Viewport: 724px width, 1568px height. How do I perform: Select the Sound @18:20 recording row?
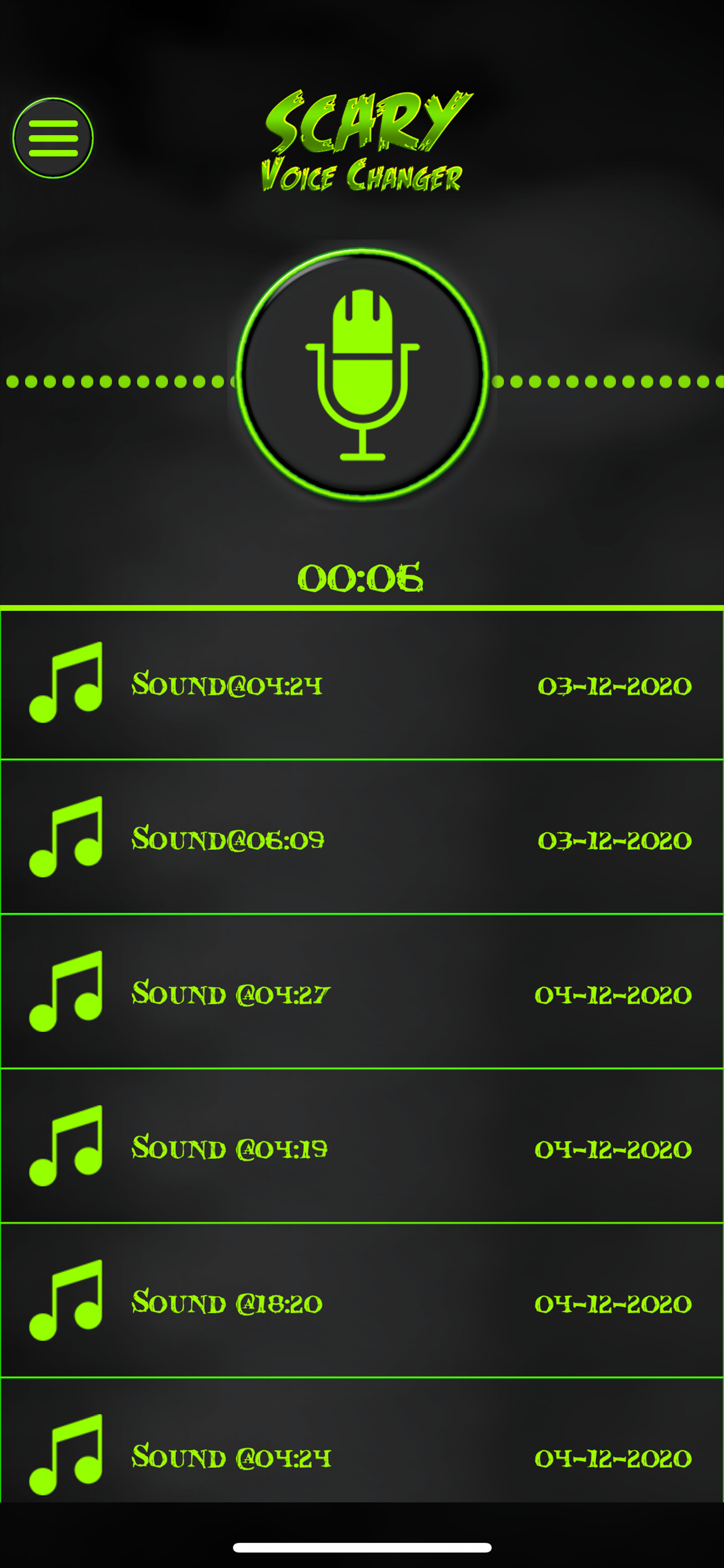pyautogui.click(x=362, y=1303)
